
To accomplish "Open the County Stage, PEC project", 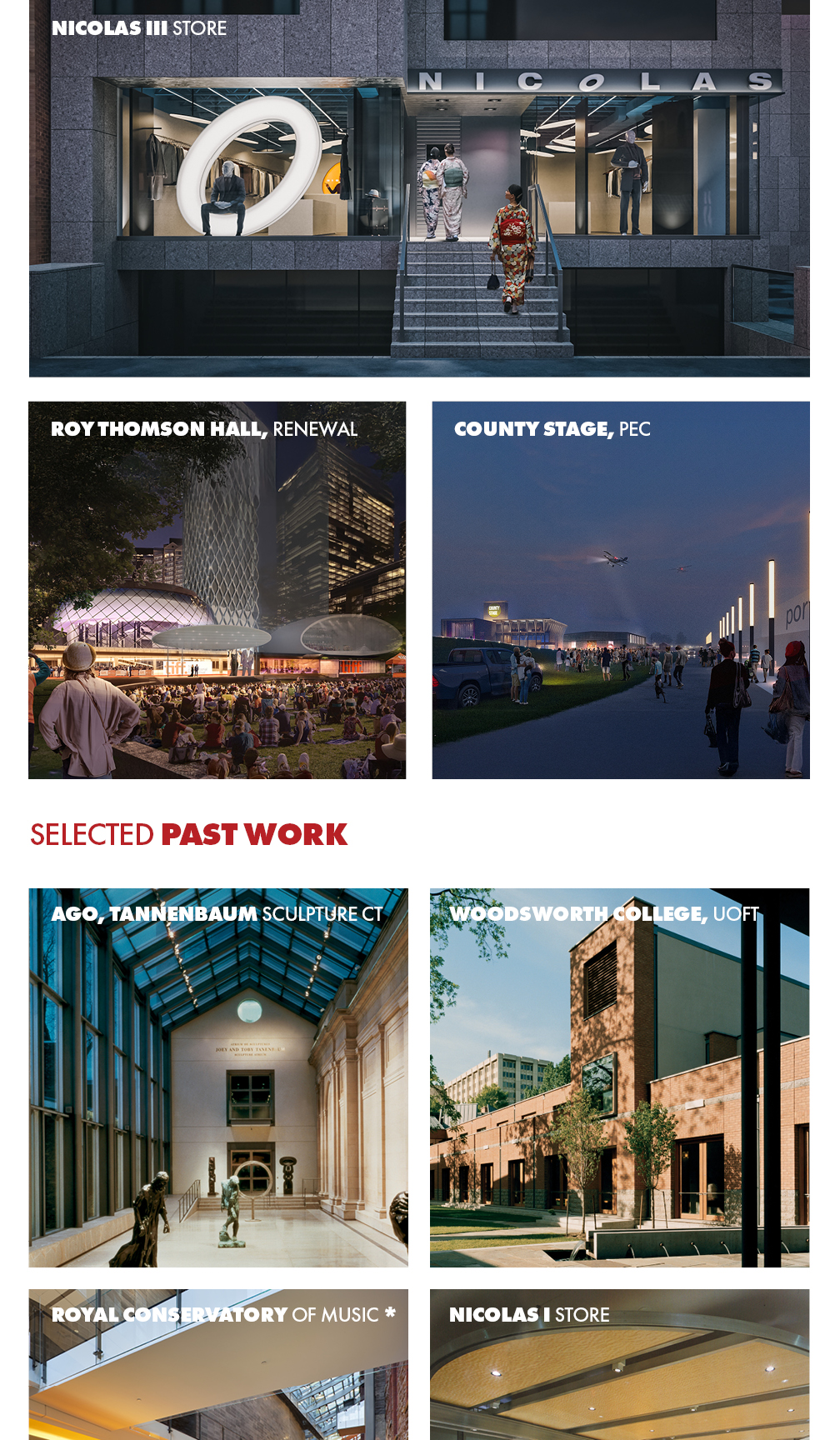I will tap(621, 590).
